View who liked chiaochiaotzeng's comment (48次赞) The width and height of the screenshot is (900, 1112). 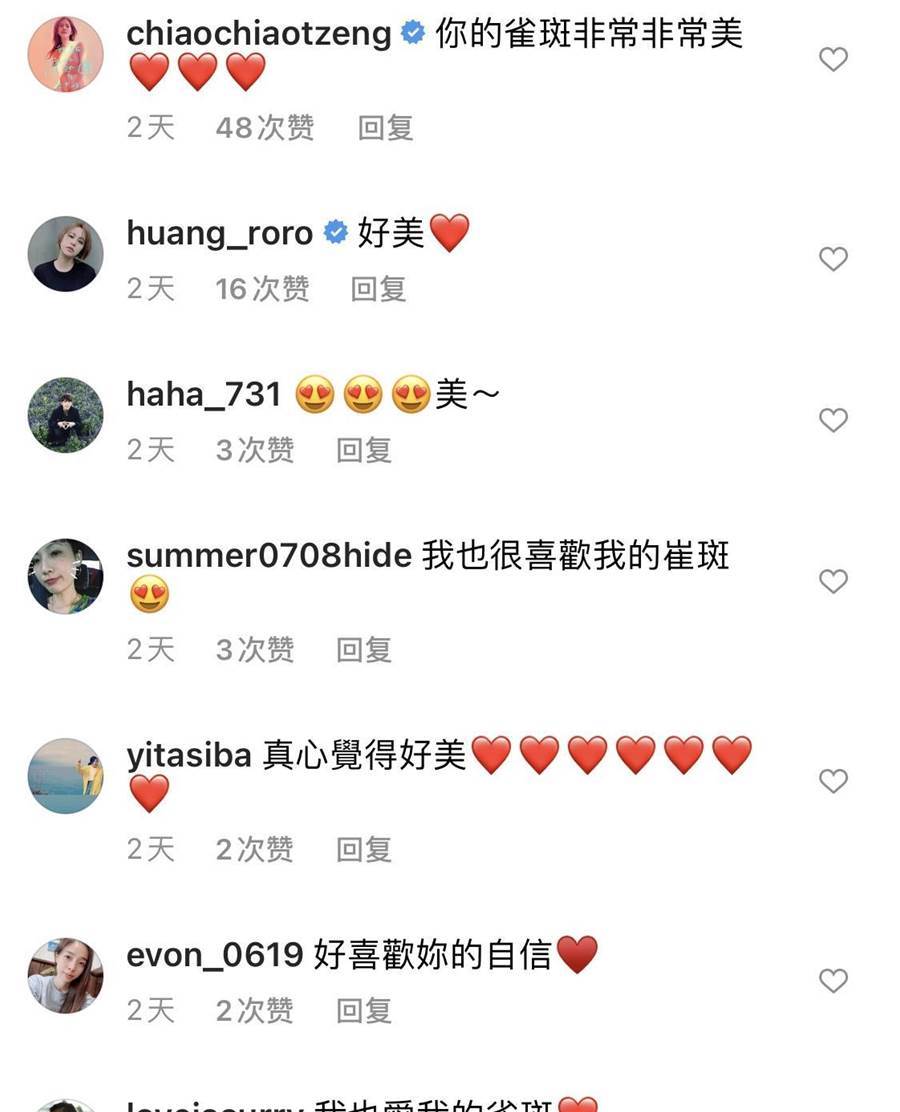[265, 128]
